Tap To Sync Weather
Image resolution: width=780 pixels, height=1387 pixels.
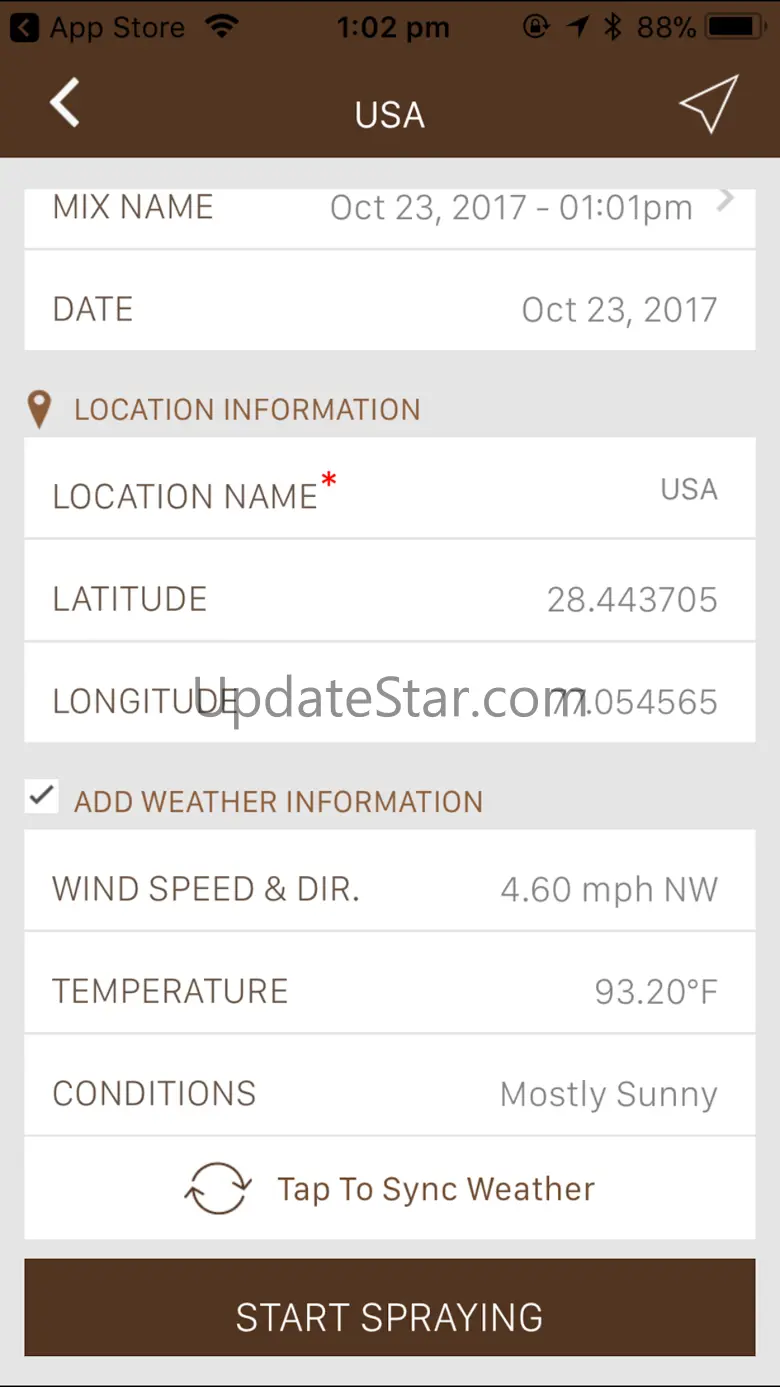pos(390,1188)
